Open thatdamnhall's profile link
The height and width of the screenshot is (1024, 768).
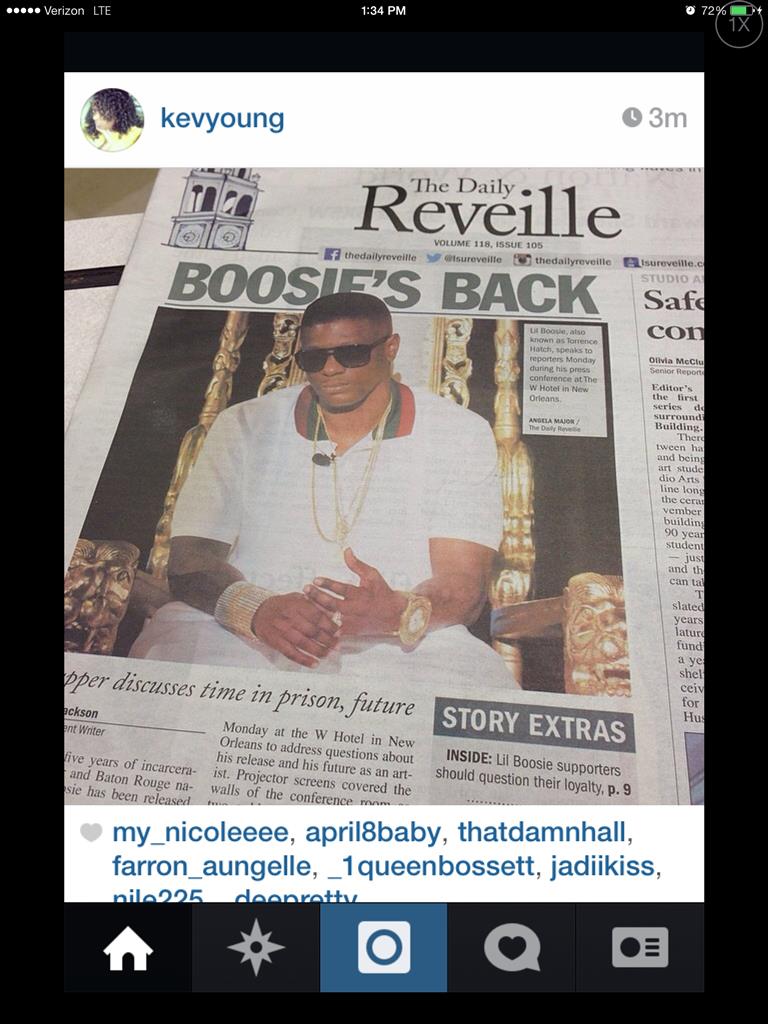(x=542, y=833)
